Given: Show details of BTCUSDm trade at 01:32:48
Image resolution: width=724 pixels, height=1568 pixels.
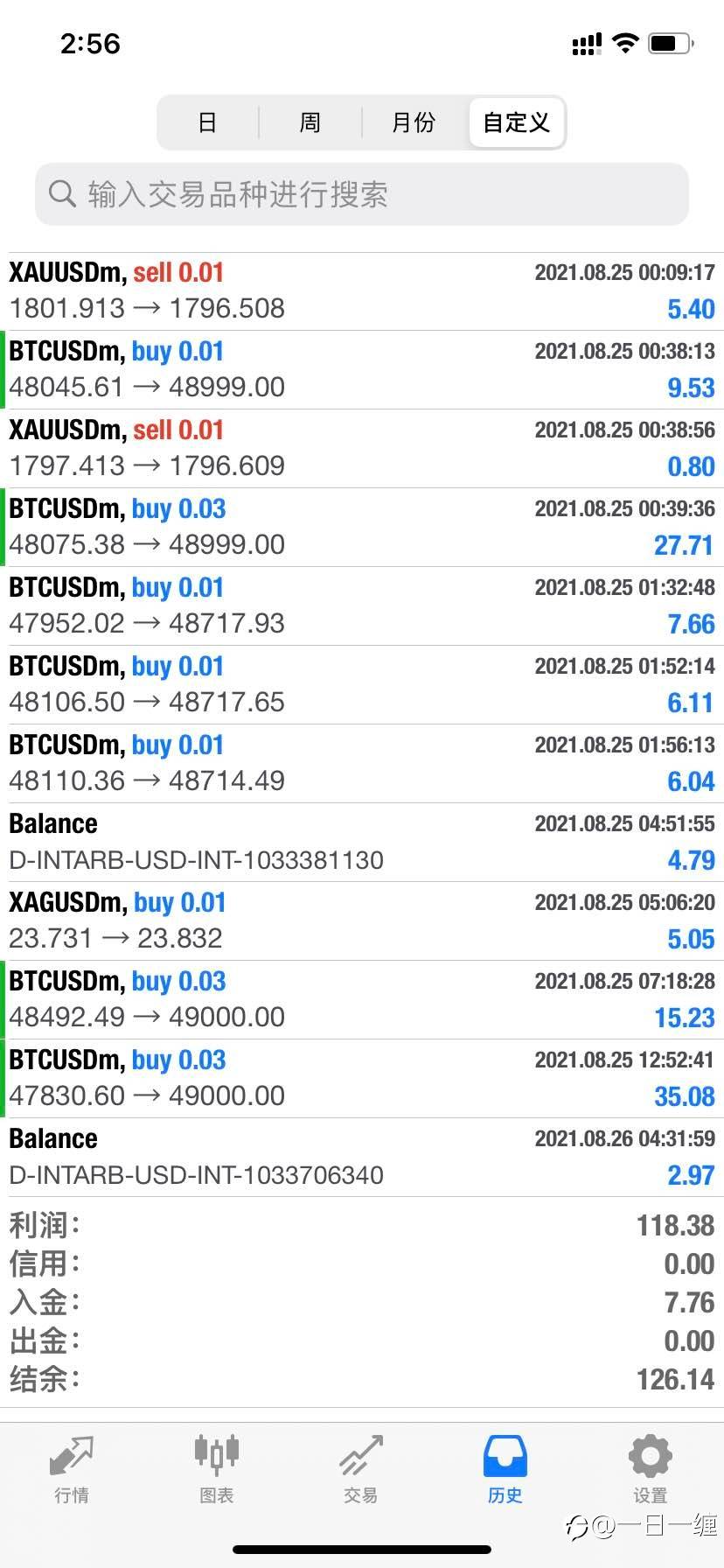Looking at the screenshot, I should pos(362,605).
